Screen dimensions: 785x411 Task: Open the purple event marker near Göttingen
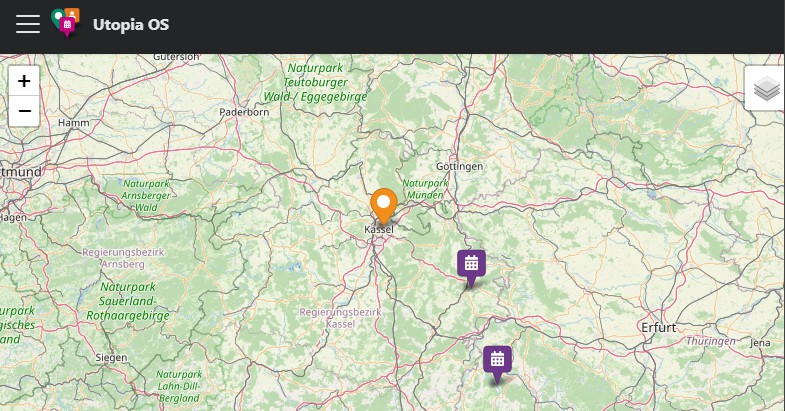point(472,263)
